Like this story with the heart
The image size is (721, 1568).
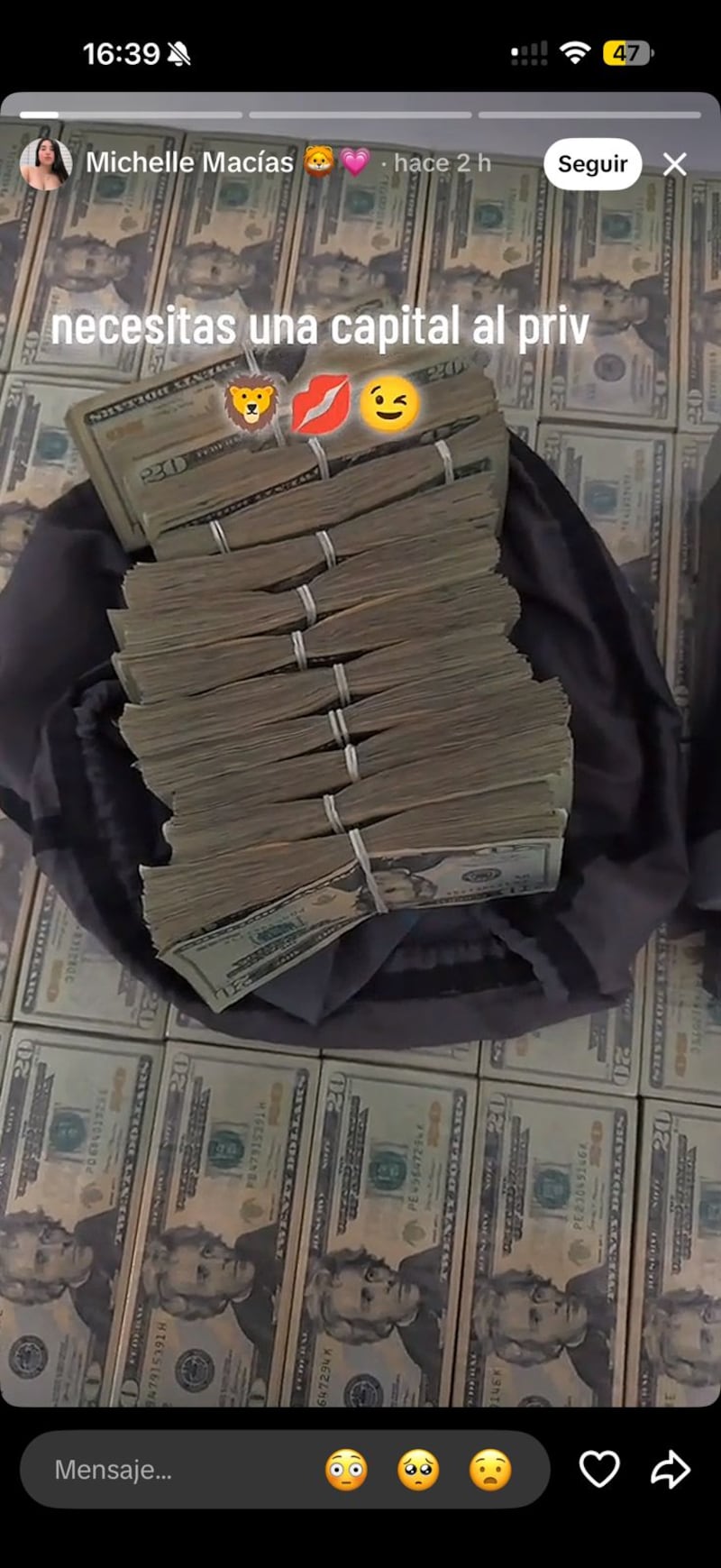point(598,1470)
